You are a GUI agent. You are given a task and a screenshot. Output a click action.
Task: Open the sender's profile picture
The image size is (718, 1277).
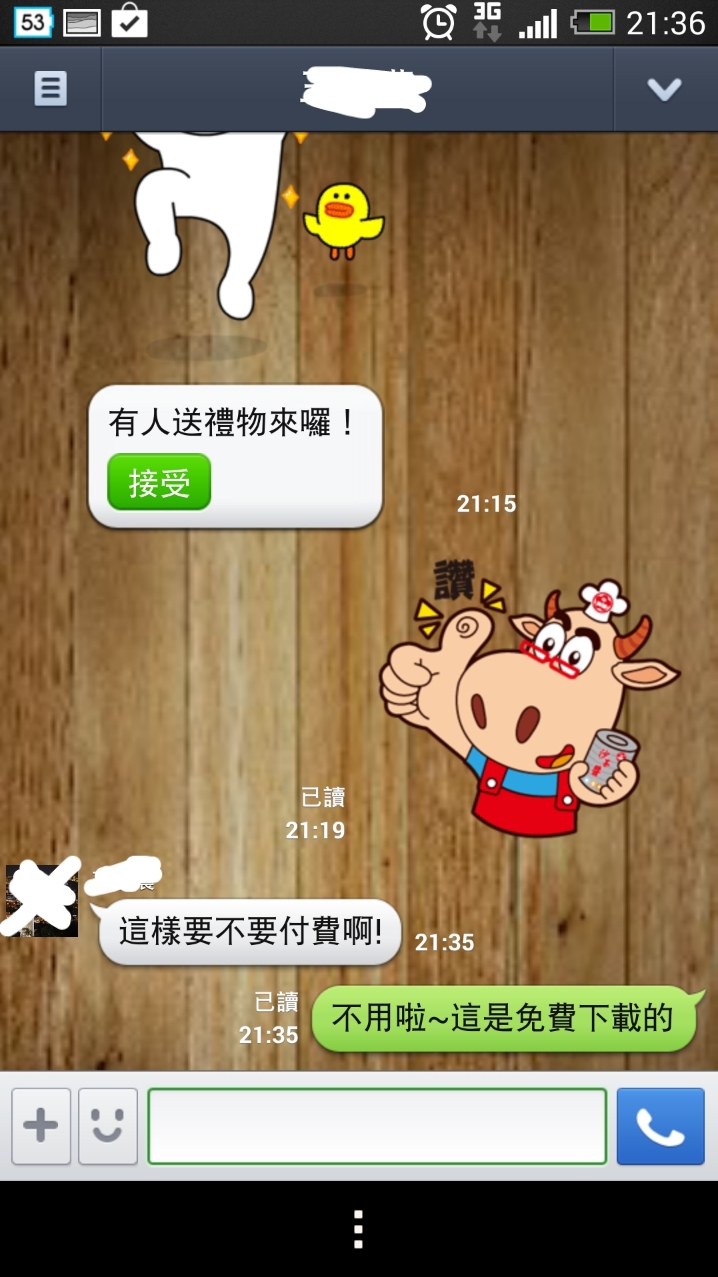pyautogui.click(x=42, y=901)
